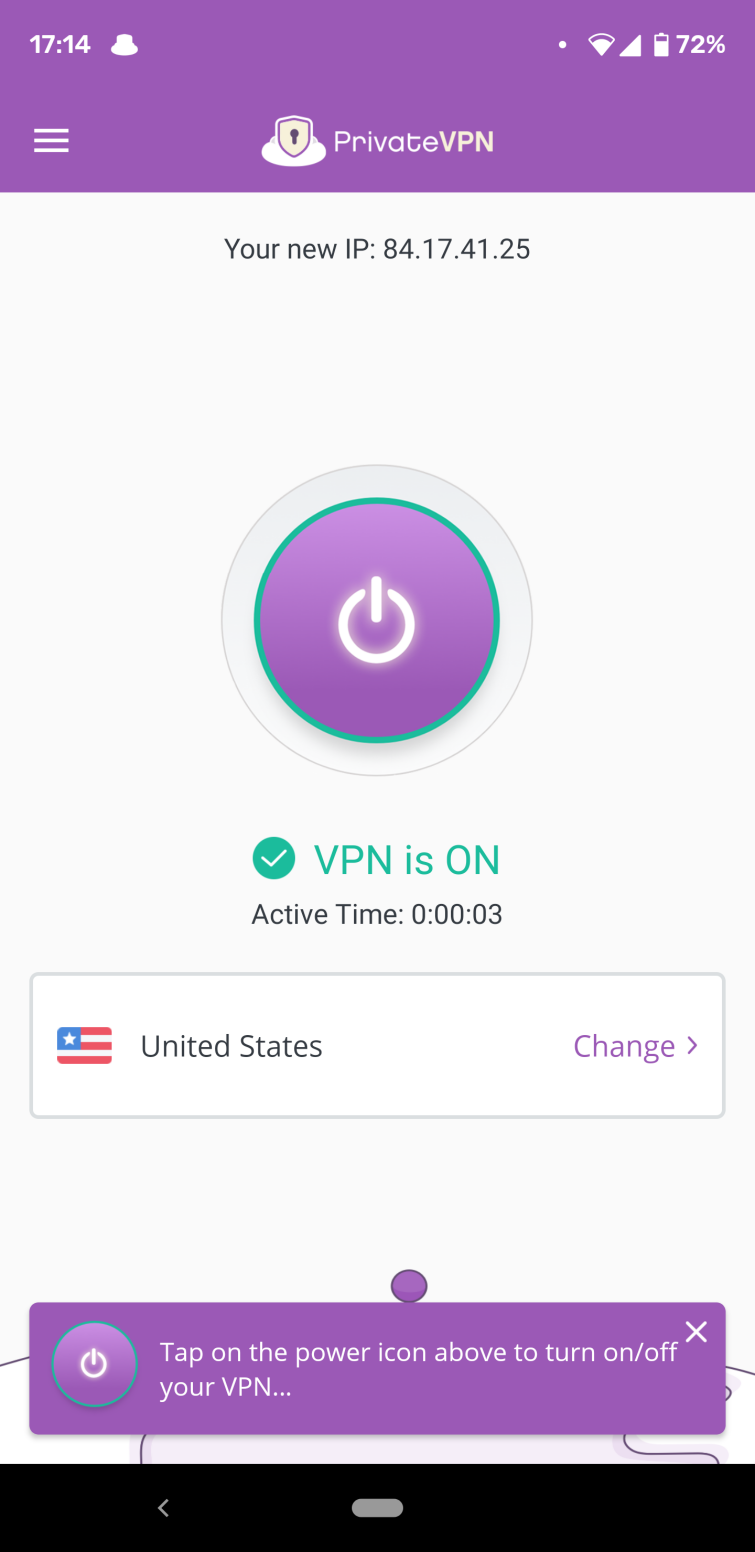
Task: Turn off VPN with the power button
Action: (x=377, y=620)
